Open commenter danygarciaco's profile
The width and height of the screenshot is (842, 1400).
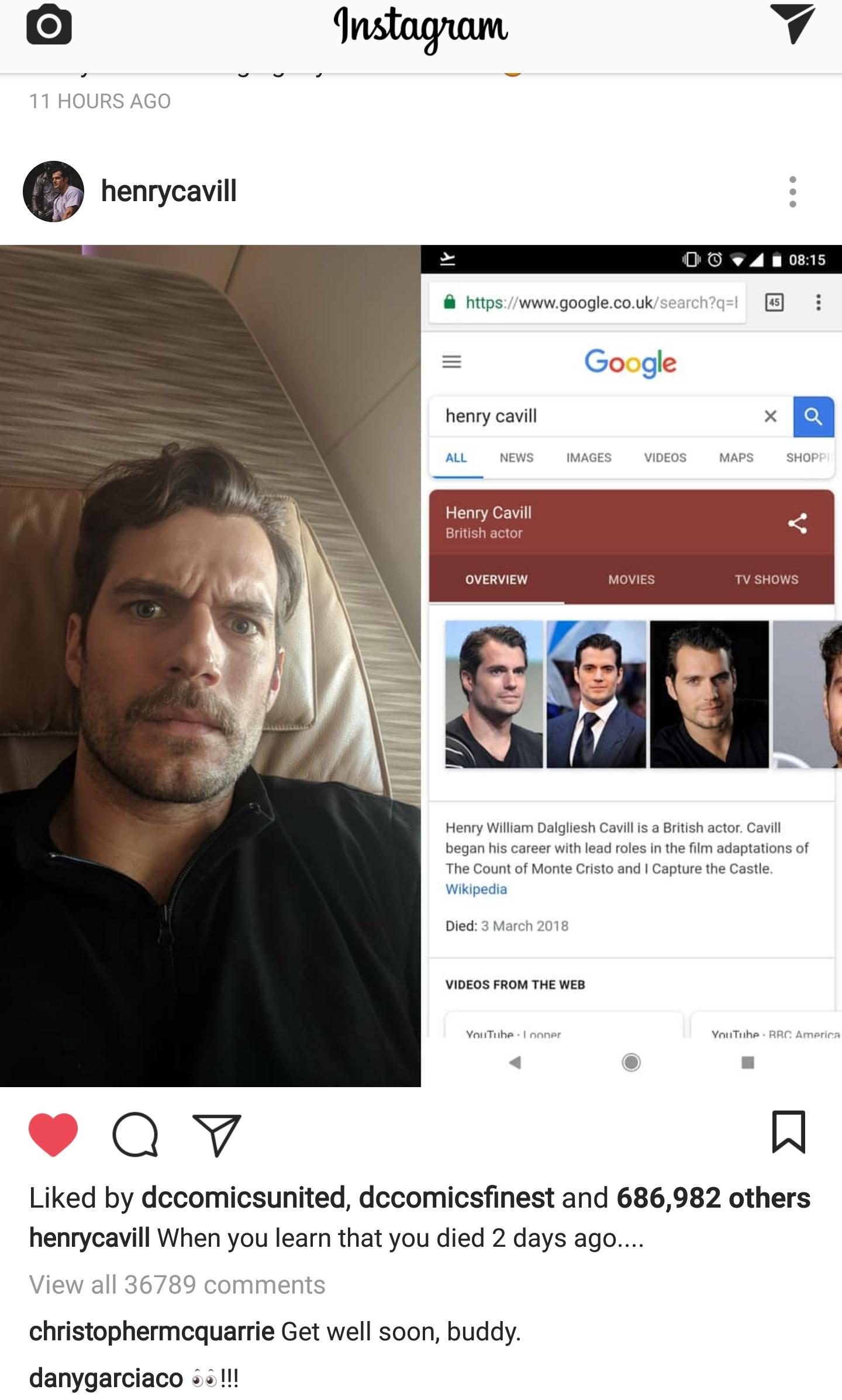(106, 1378)
